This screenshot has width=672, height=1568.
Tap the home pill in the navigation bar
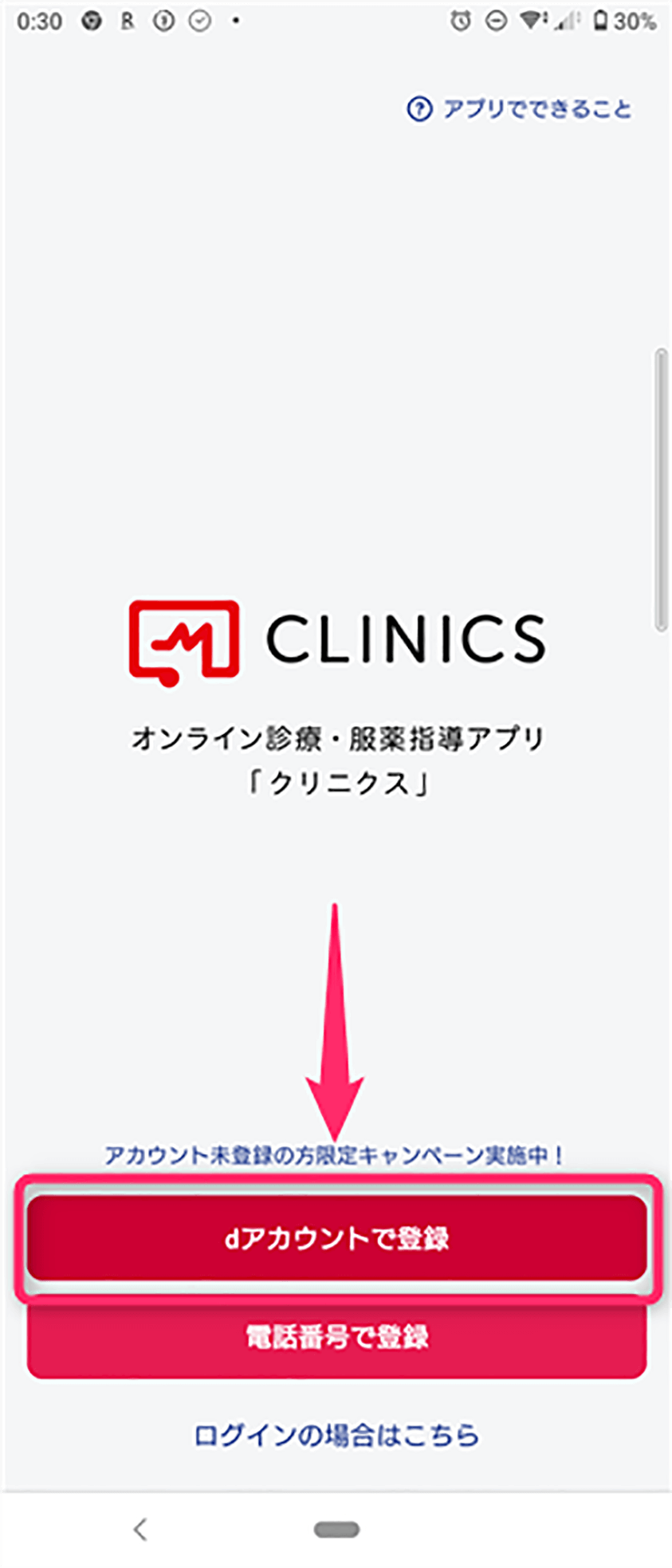tap(336, 1529)
